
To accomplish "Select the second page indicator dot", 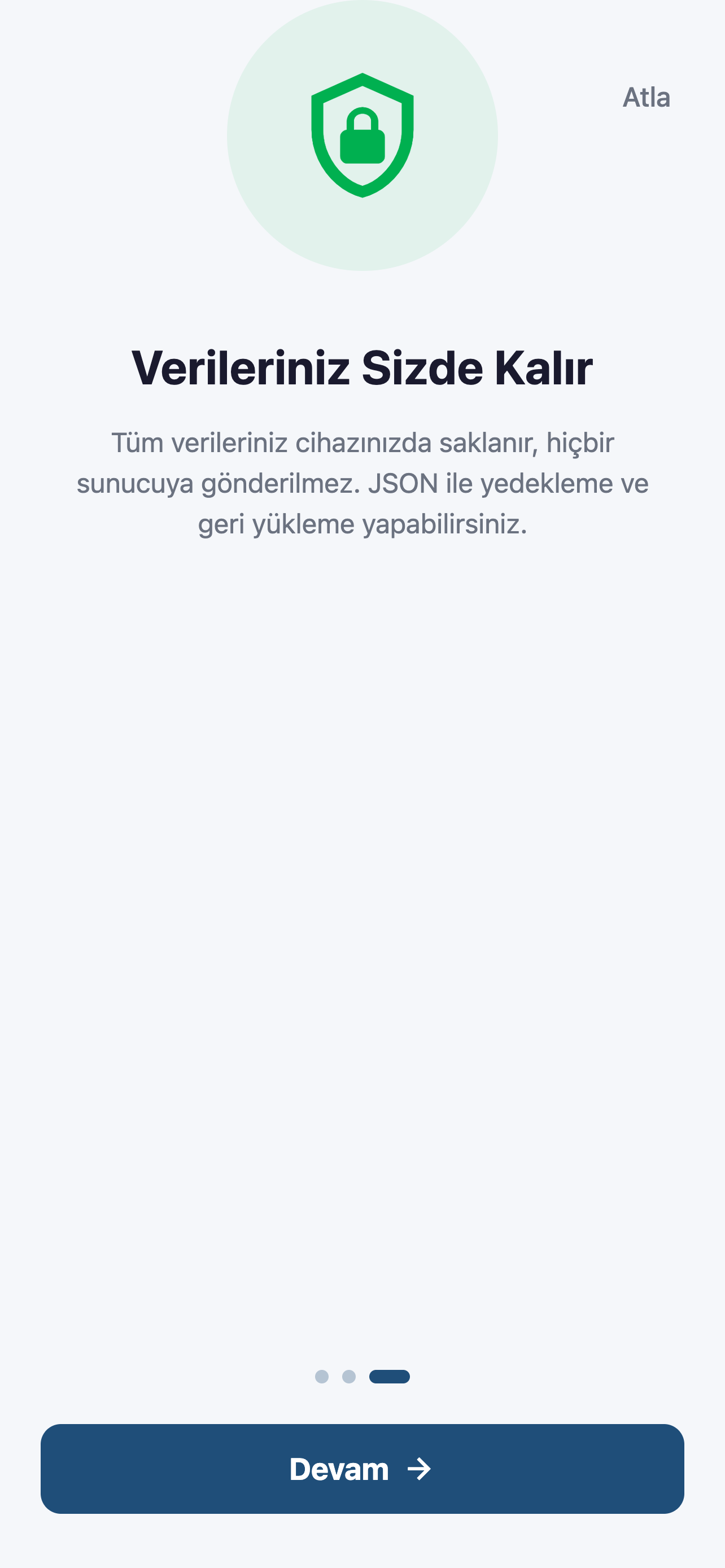I will click(348, 1377).
